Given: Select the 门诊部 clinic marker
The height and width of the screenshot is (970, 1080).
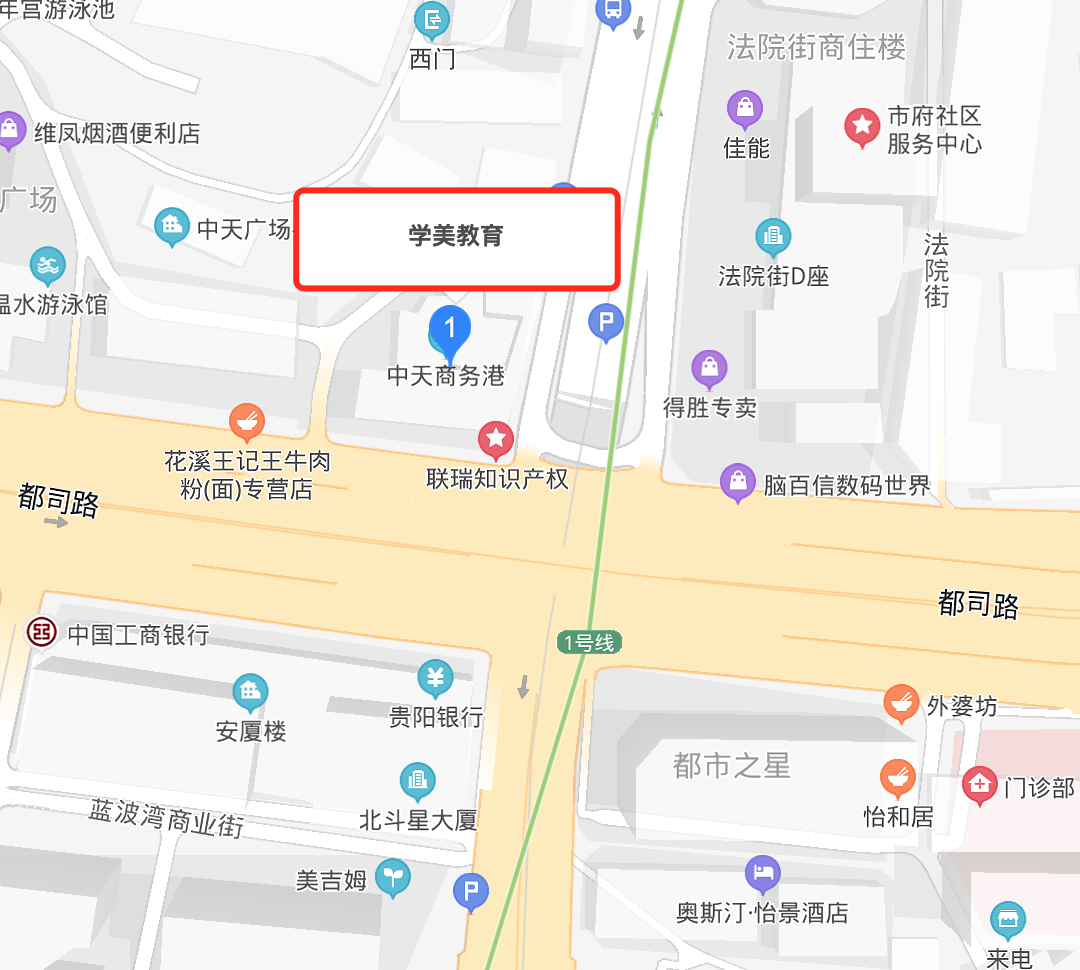Looking at the screenshot, I should (979, 785).
